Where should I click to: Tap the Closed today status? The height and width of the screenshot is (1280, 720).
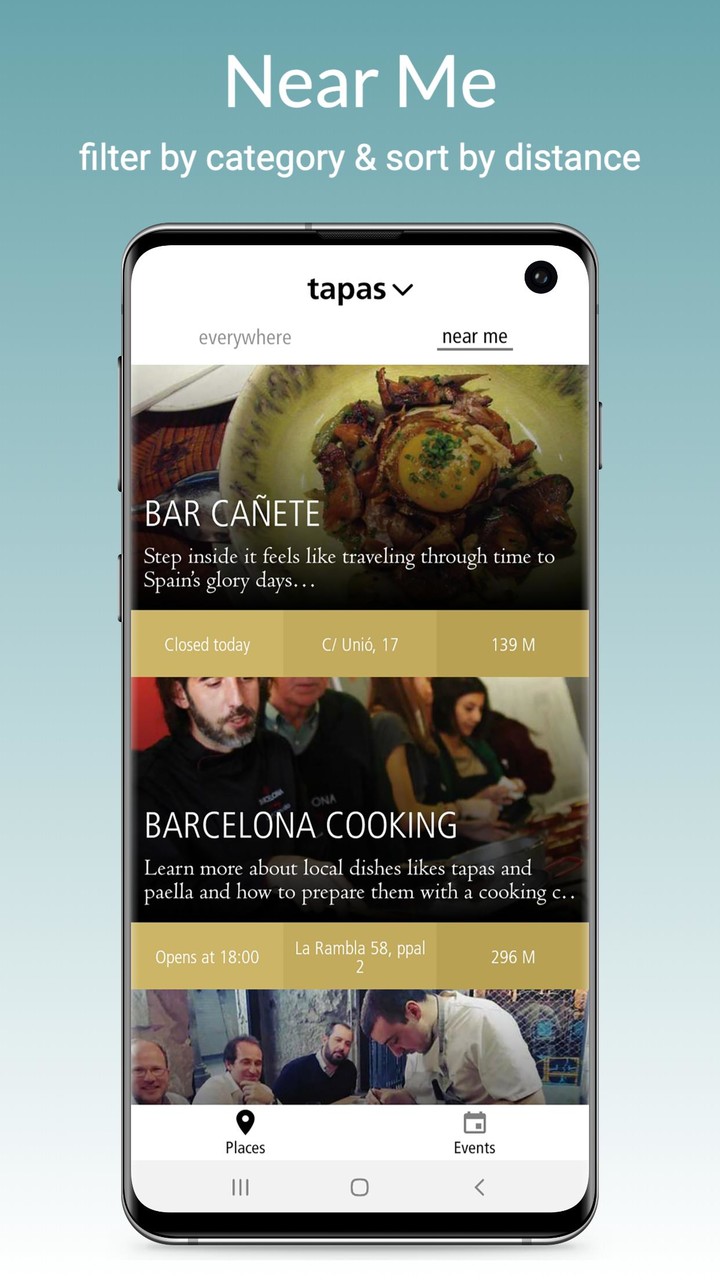[207, 645]
